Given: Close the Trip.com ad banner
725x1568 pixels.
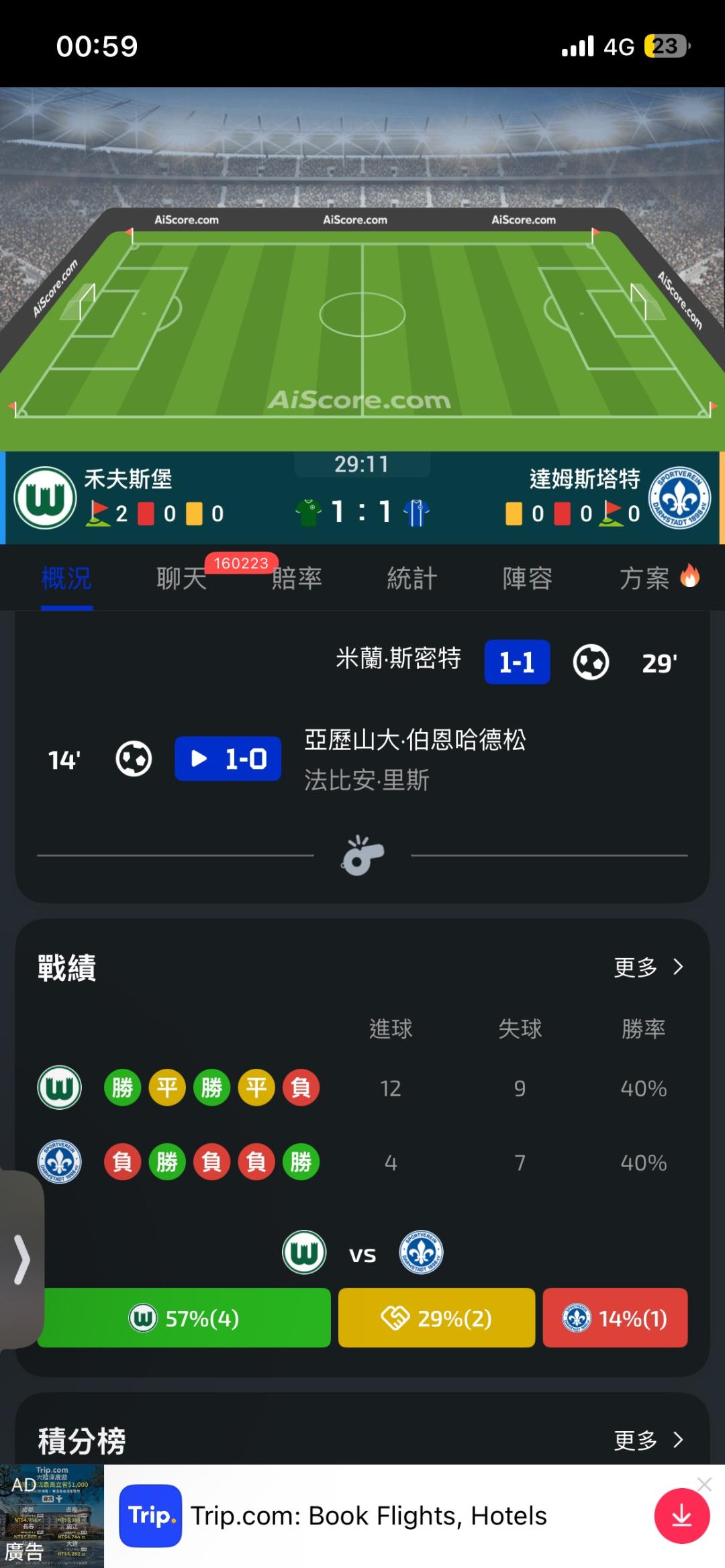Looking at the screenshot, I should point(704,1484).
